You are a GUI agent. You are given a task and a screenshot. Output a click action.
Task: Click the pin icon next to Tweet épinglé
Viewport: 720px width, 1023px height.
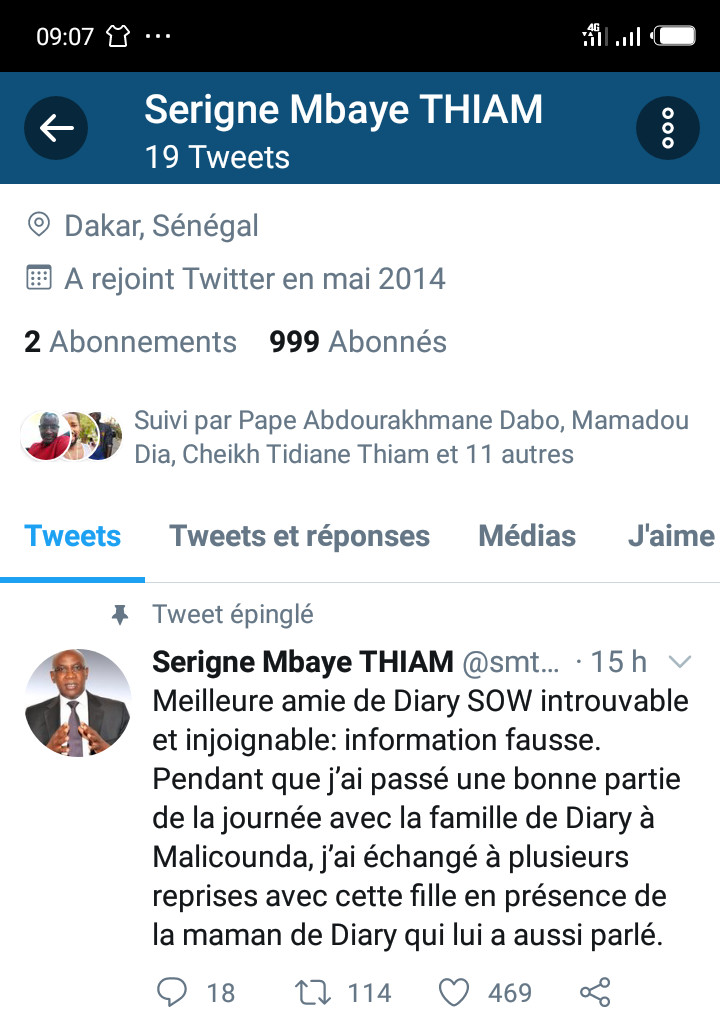tap(120, 614)
